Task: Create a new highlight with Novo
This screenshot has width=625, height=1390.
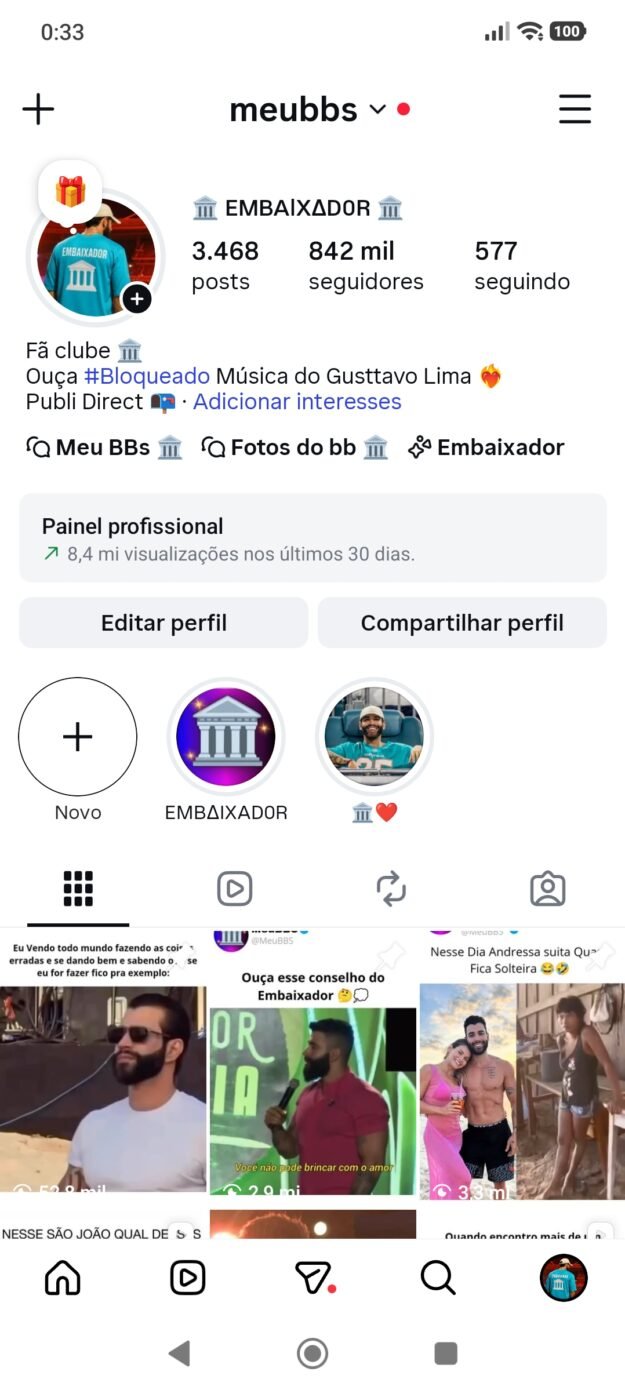Action: click(78, 737)
